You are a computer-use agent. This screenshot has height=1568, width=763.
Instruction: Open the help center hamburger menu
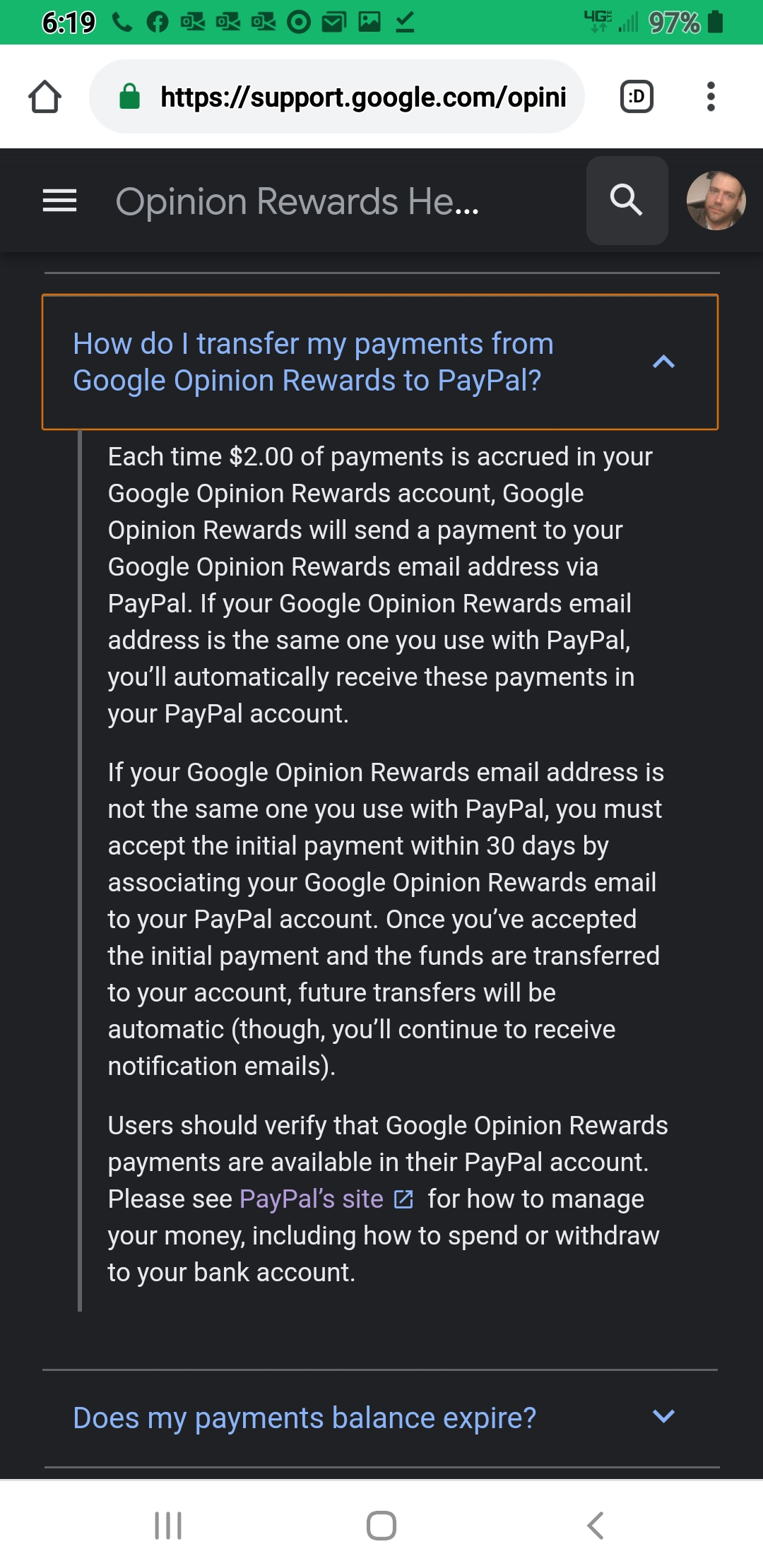pos(59,201)
